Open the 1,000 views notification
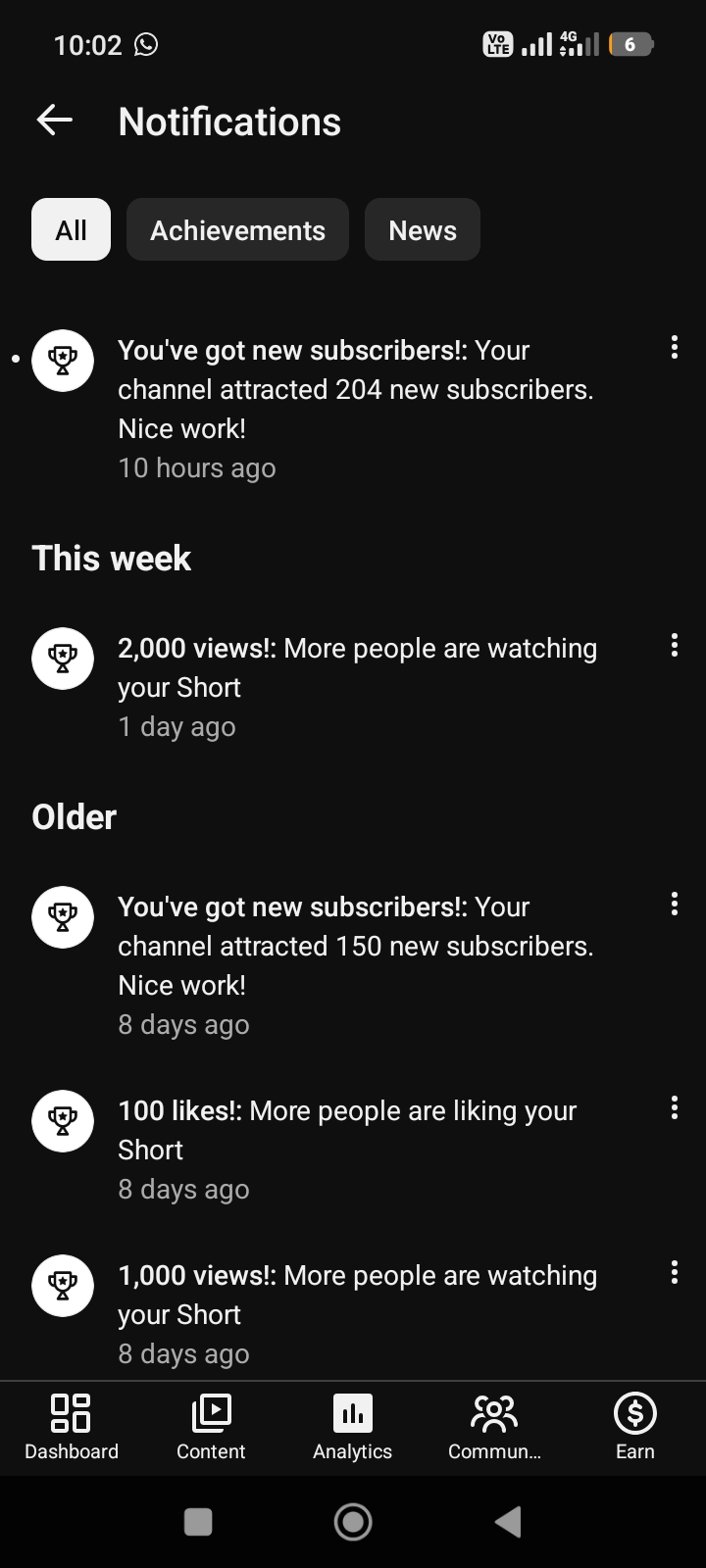The image size is (706, 1568). click(353, 1313)
